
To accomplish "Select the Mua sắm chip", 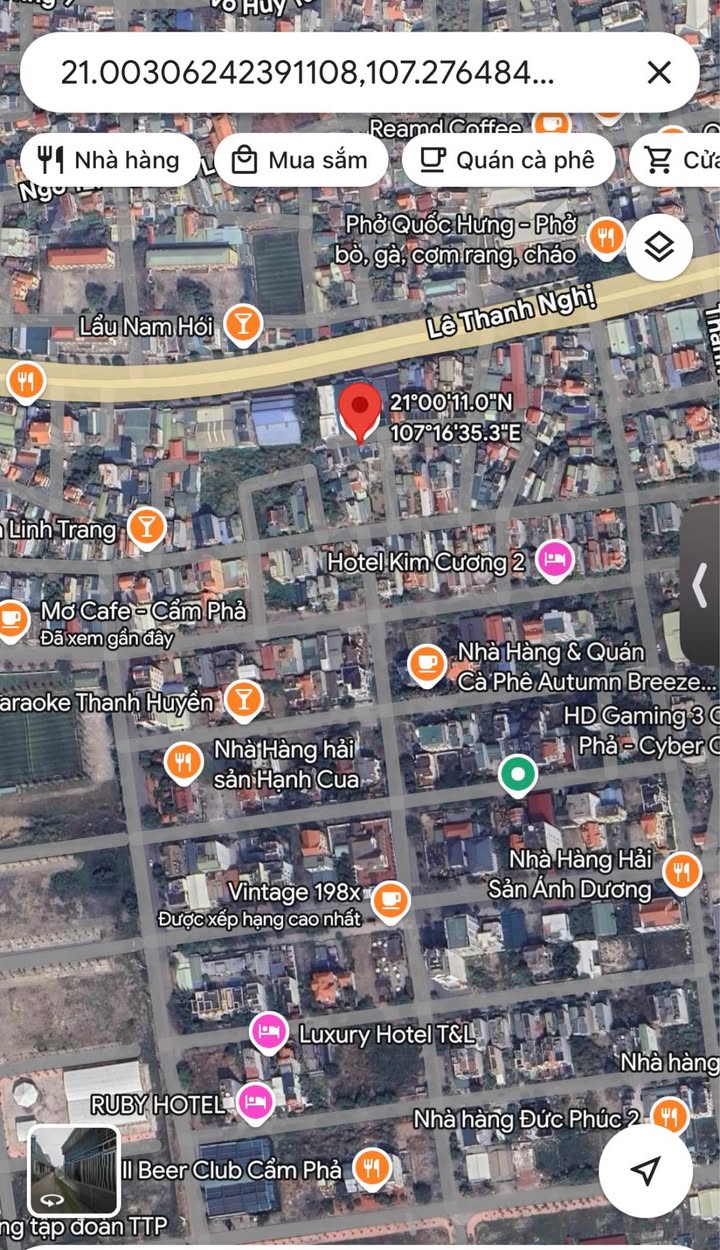I will pyautogui.click(x=300, y=160).
